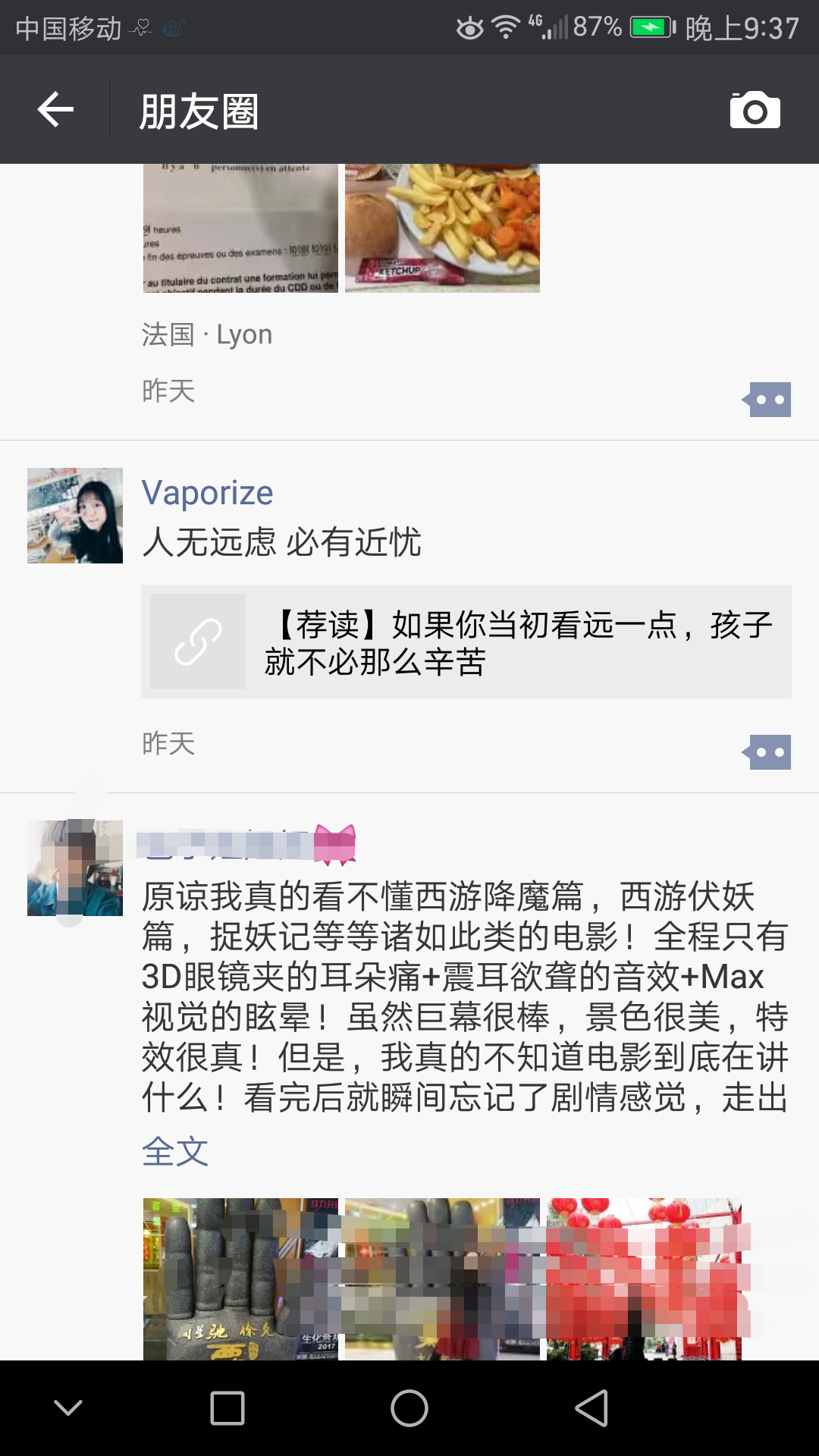The image size is (819, 1456).
Task: Go back from Moments feed
Action: point(55,110)
